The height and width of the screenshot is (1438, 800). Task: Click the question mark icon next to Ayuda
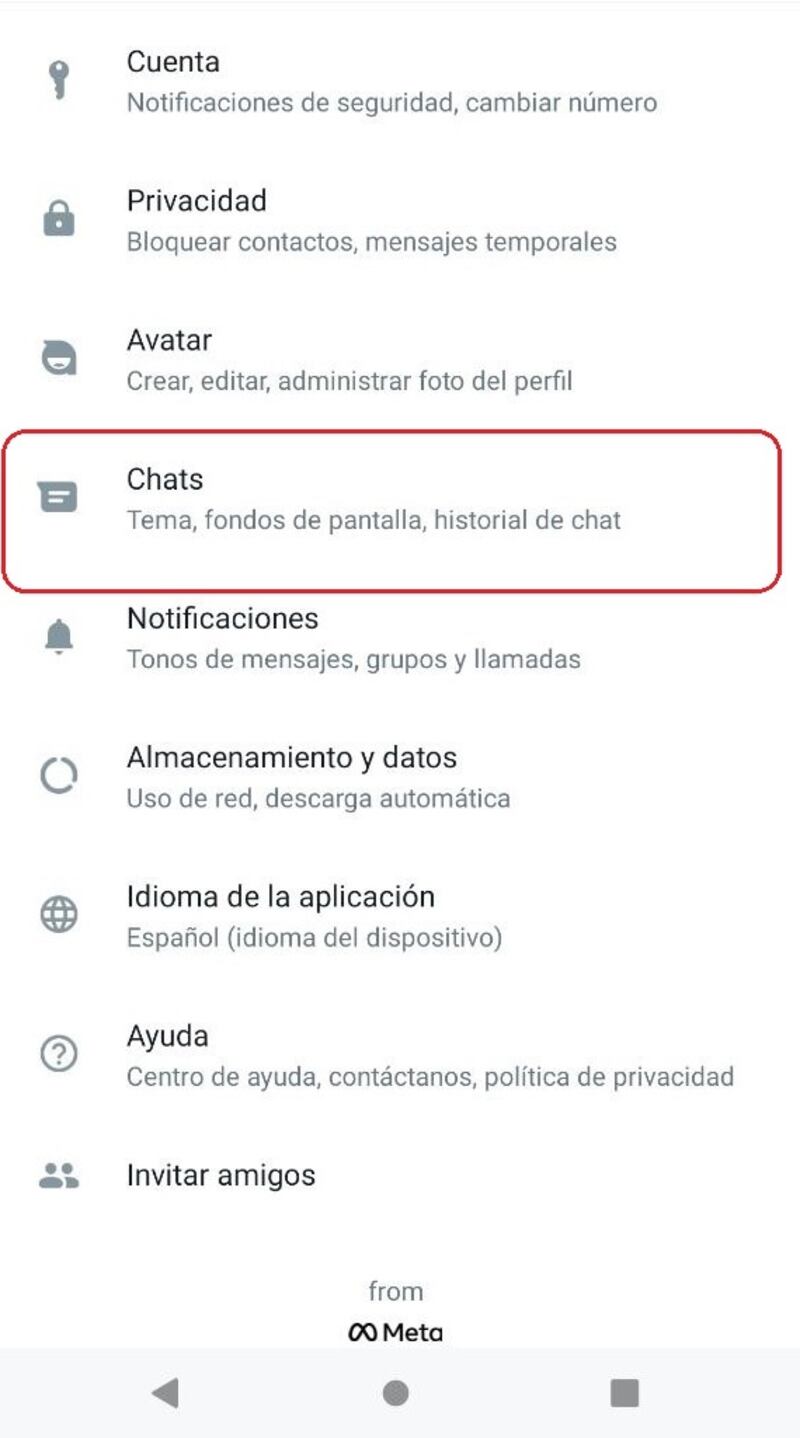tap(60, 1053)
